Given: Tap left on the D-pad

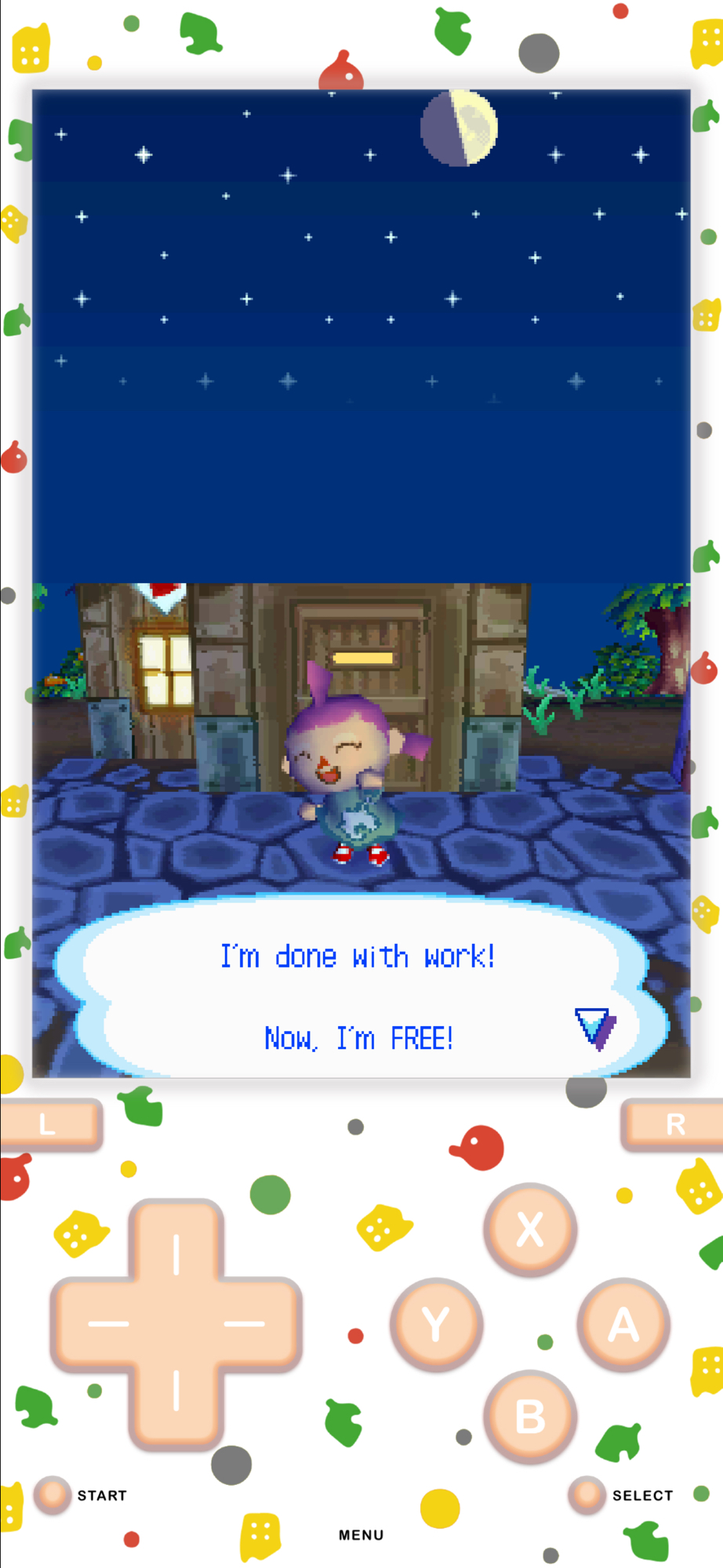Looking at the screenshot, I should click(x=106, y=1323).
